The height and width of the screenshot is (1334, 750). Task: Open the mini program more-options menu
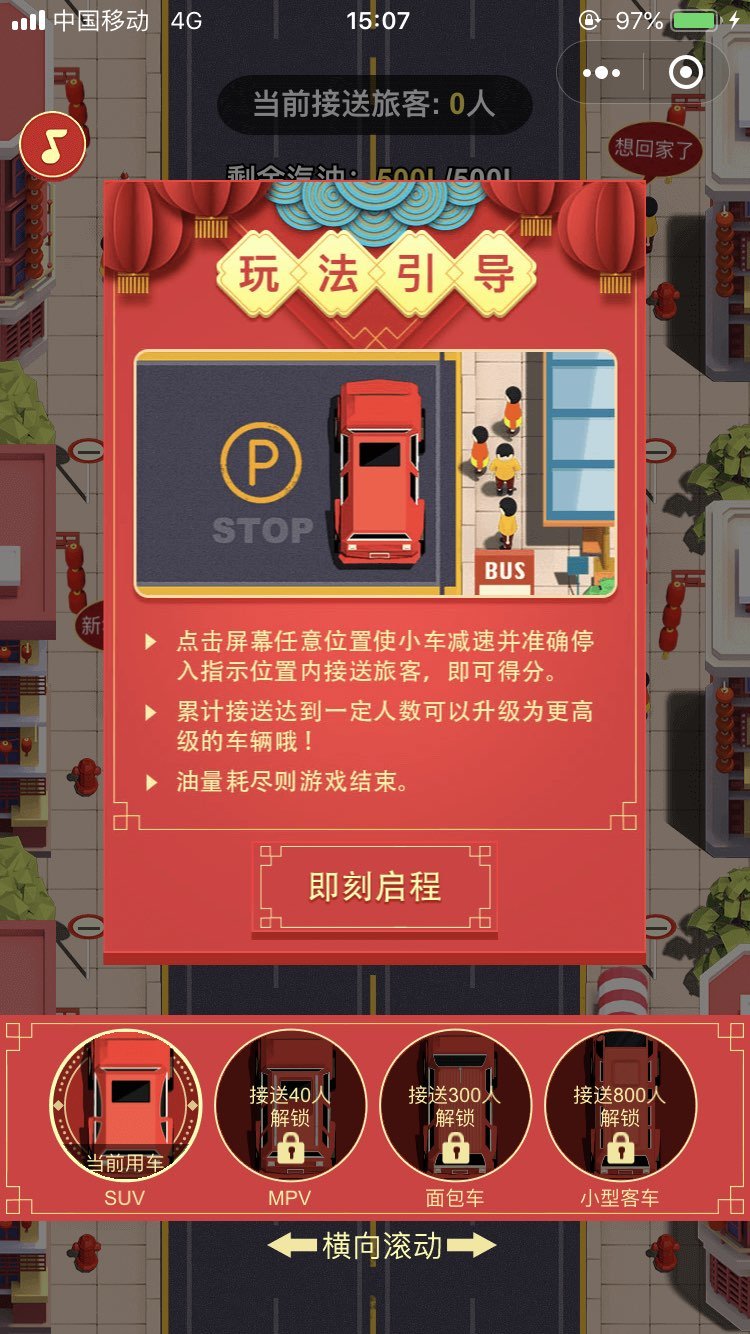point(601,73)
